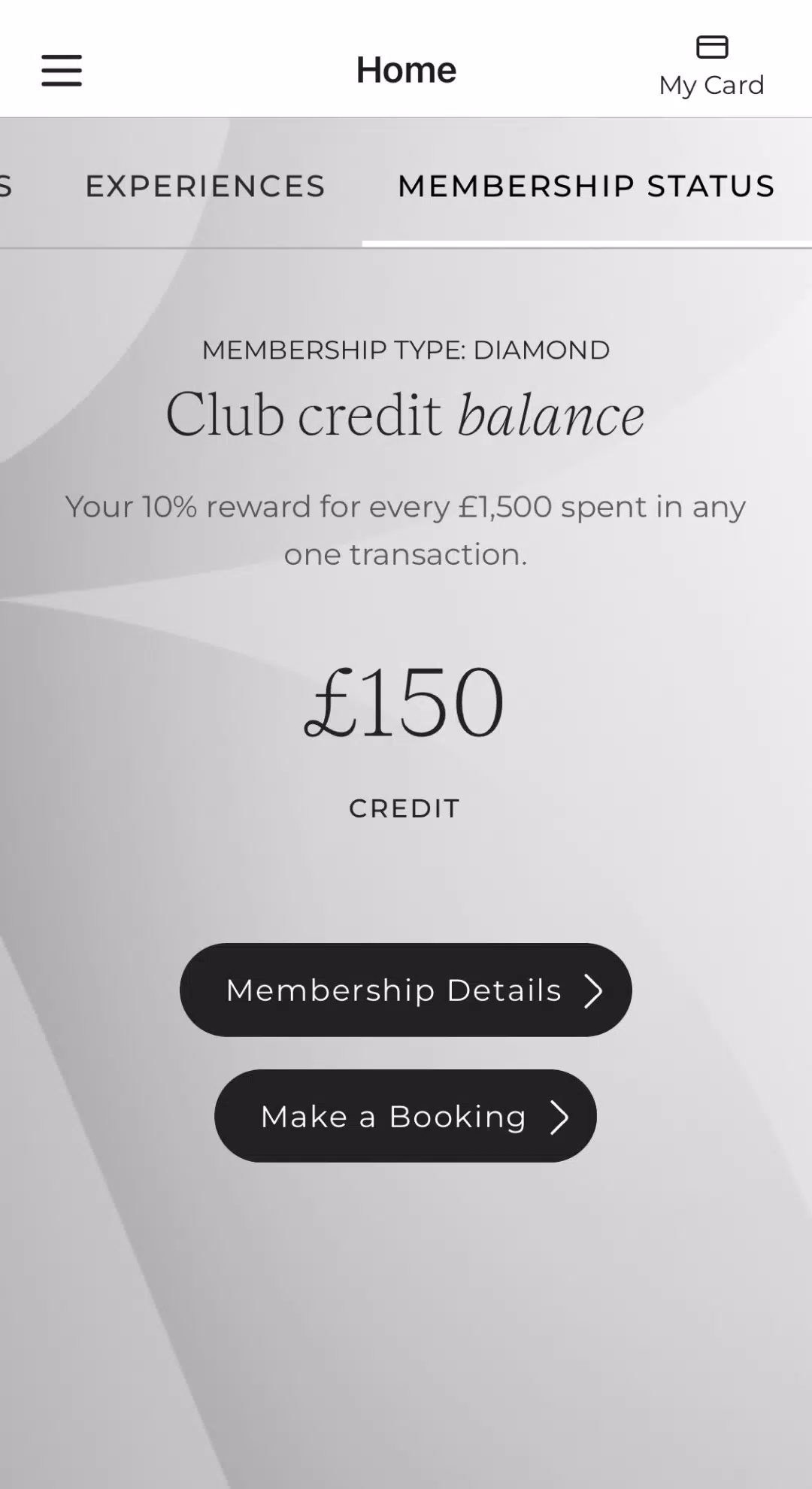Tap the arrow inside Make a Booking
The image size is (812, 1489).
click(561, 1117)
